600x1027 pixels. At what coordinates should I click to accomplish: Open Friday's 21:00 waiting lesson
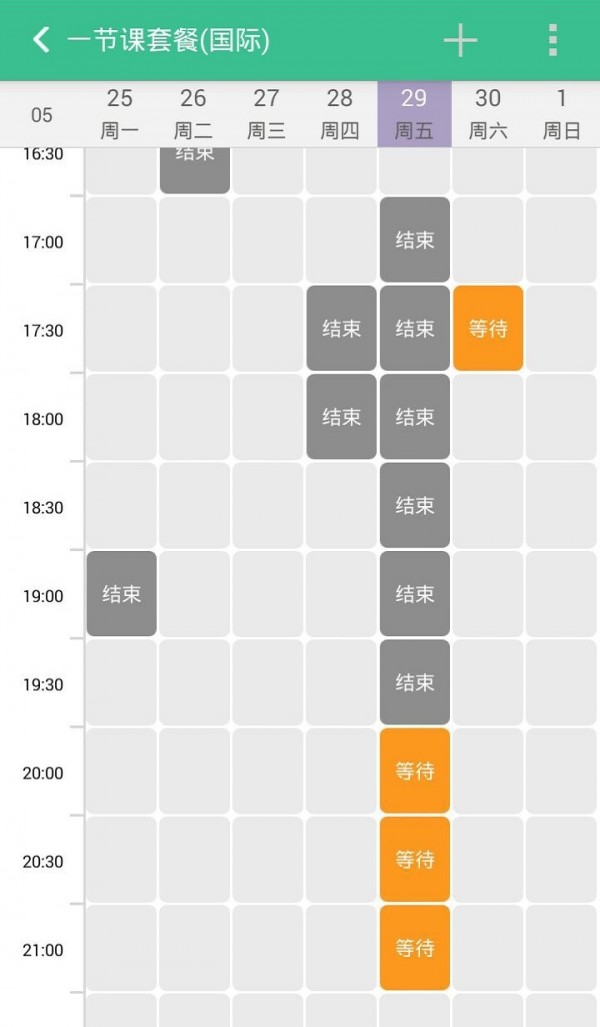(x=415, y=948)
